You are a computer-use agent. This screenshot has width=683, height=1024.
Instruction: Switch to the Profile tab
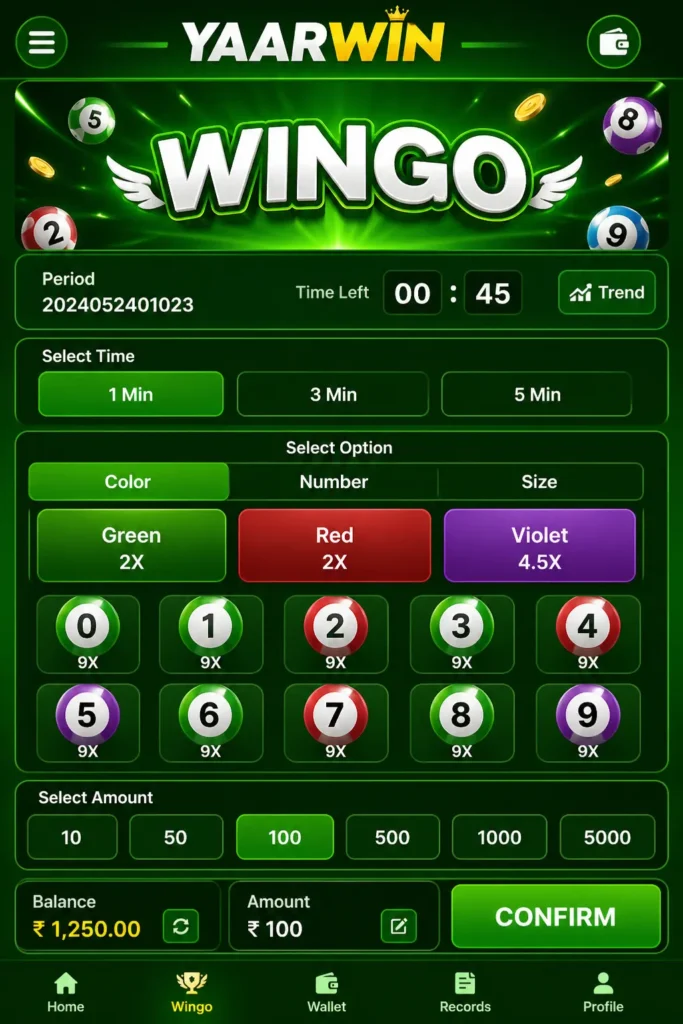click(x=603, y=992)
